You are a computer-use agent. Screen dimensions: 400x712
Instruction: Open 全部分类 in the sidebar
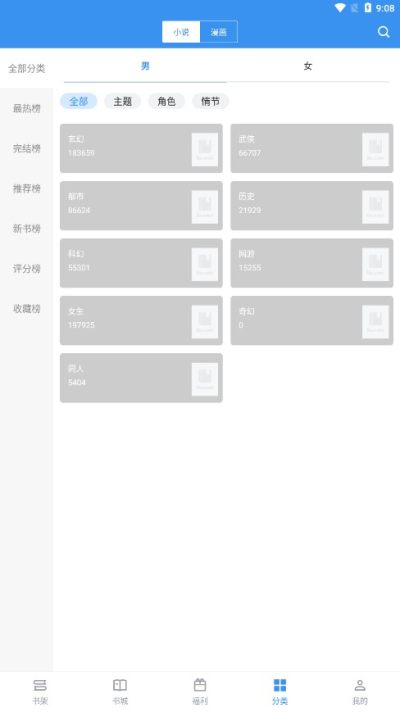click(x=27, y=69)
